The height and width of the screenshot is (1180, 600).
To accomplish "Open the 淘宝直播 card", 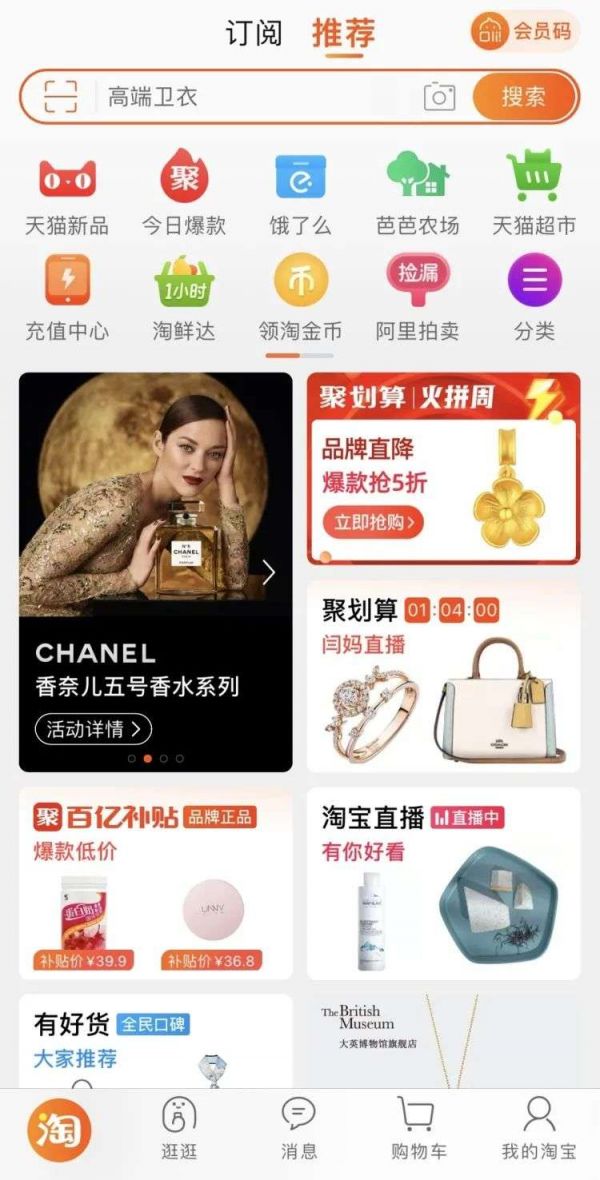I will tap(443, 880).
